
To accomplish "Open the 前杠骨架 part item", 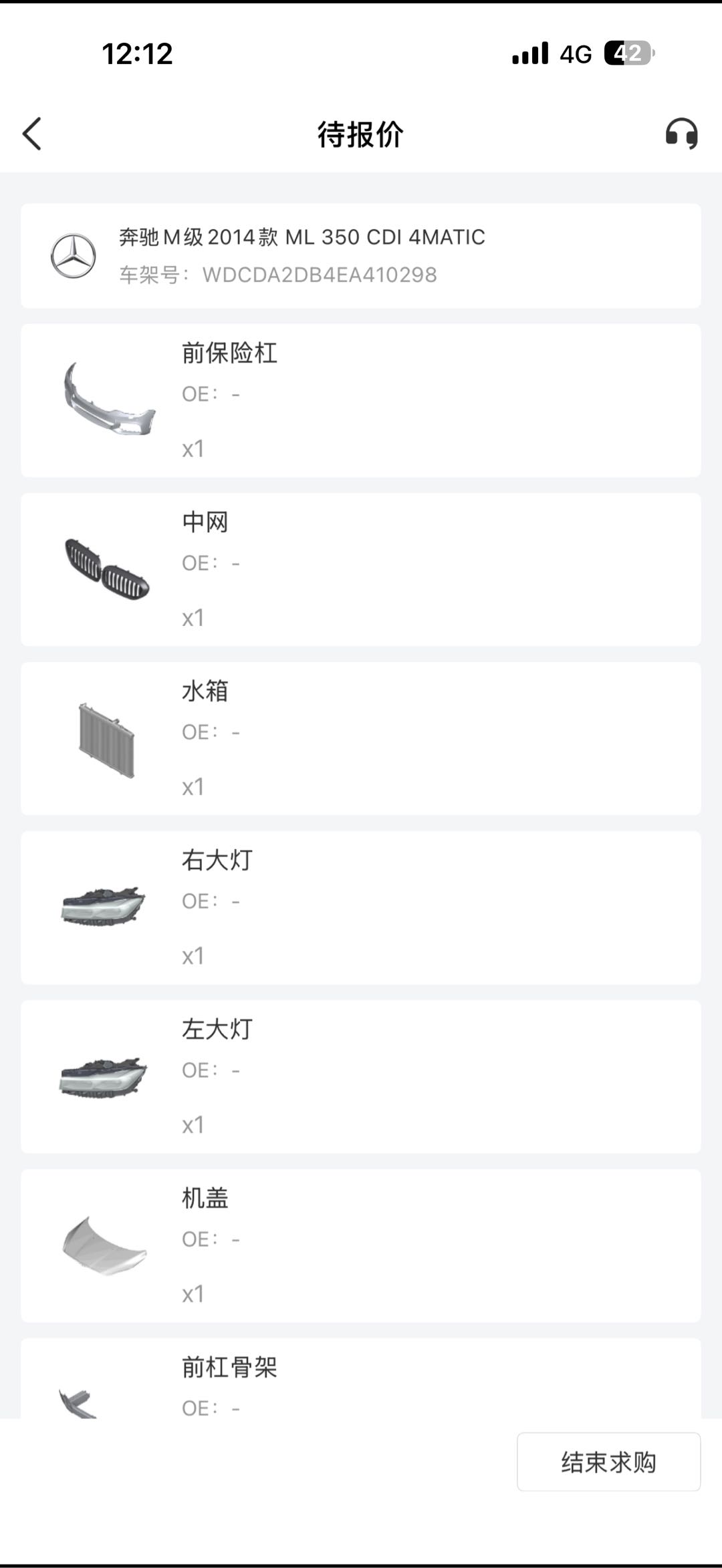I will (x=361, y=1380).
